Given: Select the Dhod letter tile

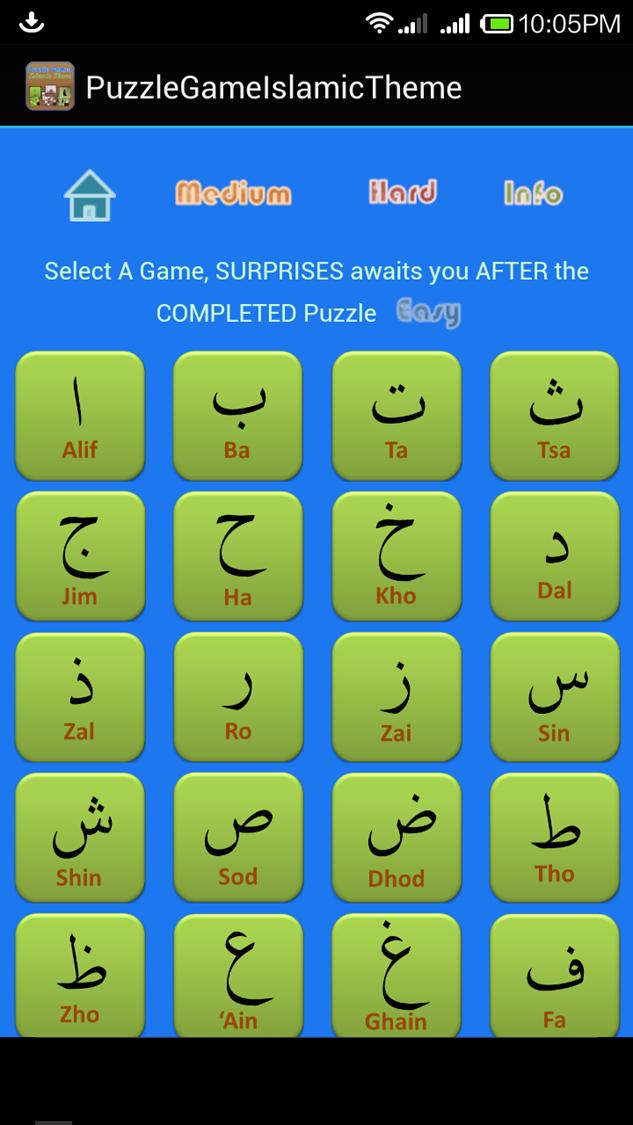Looking at the screenshot, I should pos(396,838).
